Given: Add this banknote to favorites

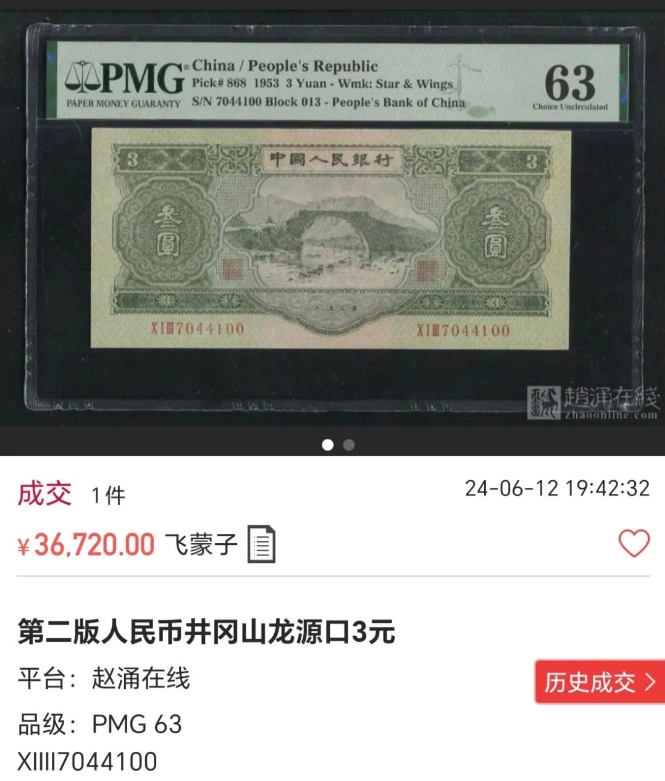Looking at the screenshot, I should tap(634, 544).
